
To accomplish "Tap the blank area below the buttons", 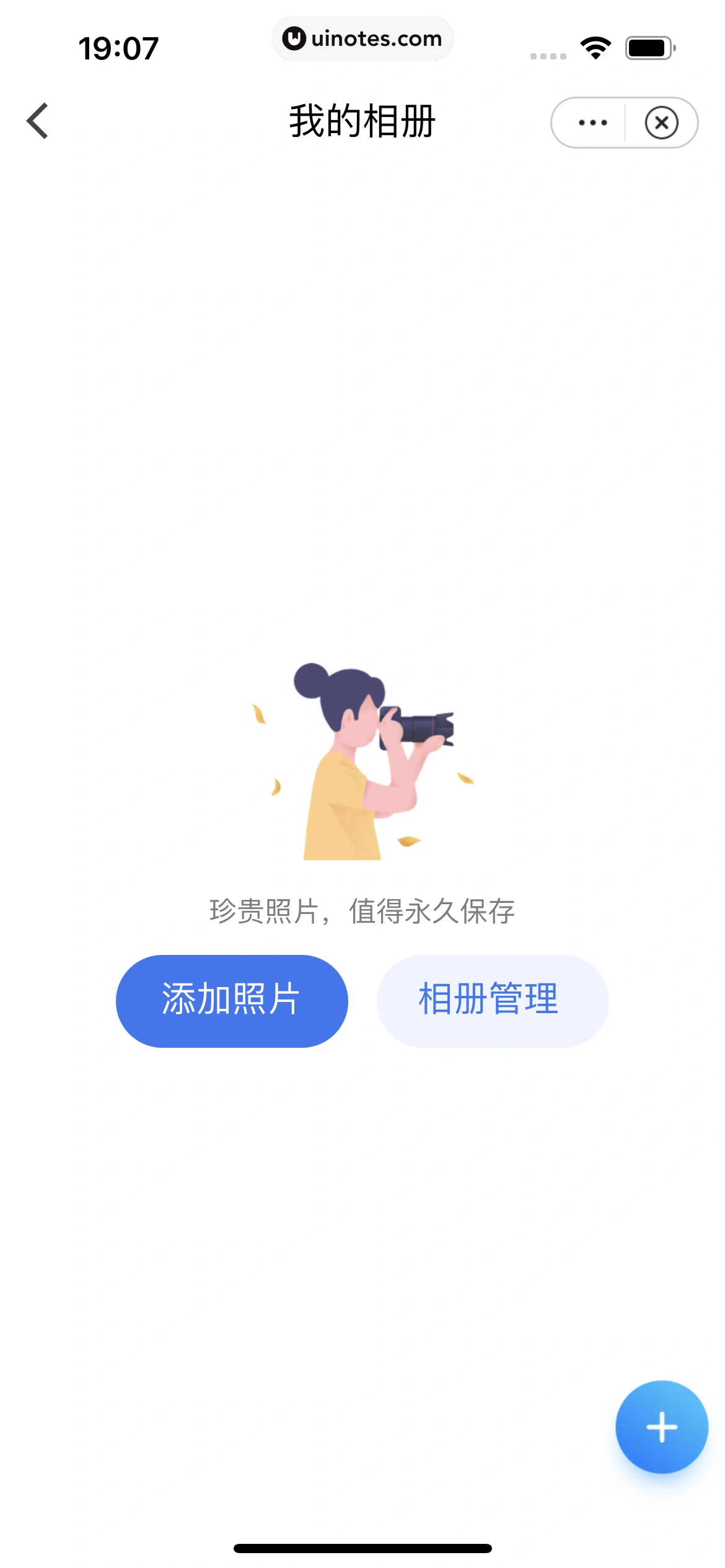I will (x=362, y=1177).
